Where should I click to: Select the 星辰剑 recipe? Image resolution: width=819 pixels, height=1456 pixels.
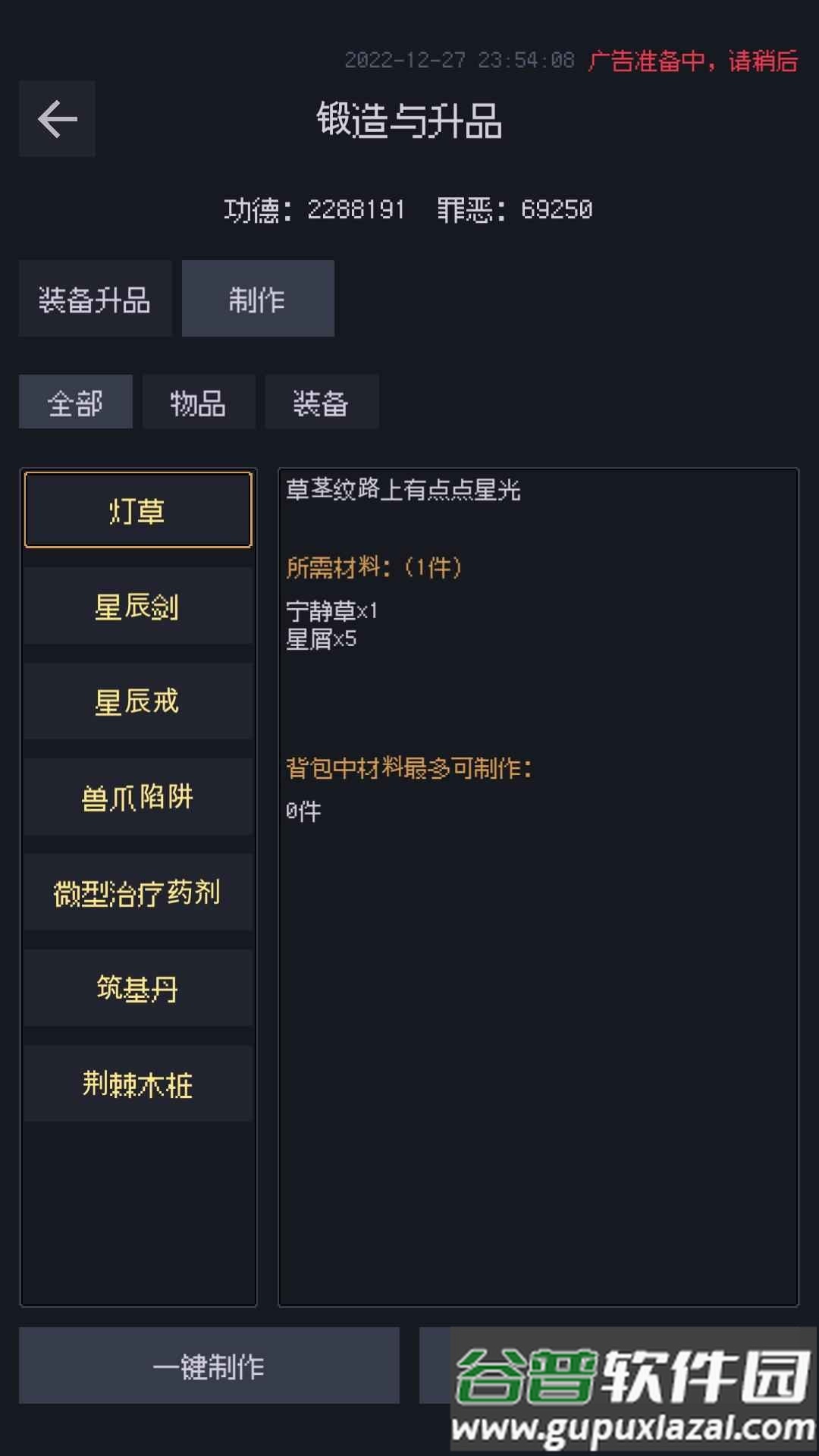click(x=139, y=604)
